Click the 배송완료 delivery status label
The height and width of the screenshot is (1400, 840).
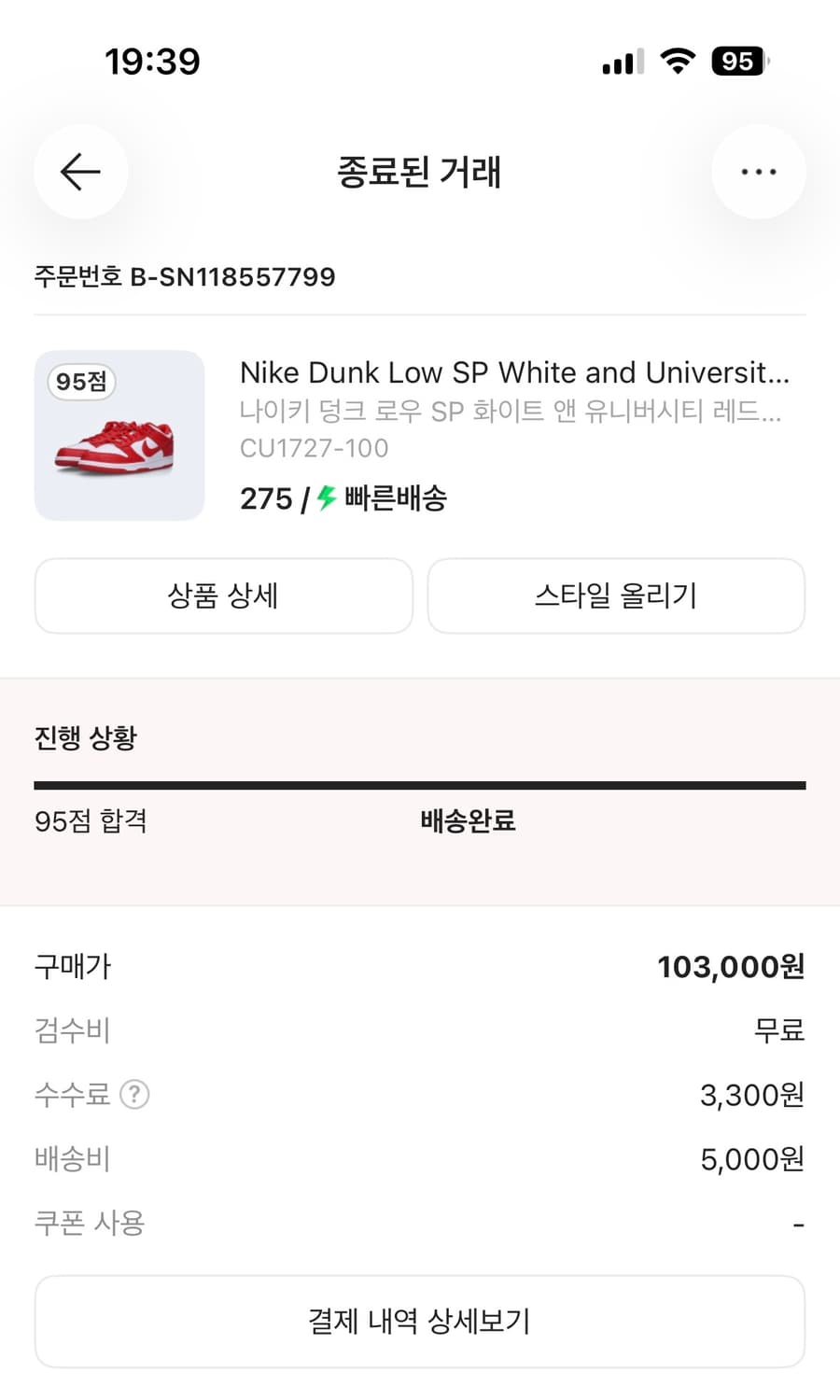468,821
